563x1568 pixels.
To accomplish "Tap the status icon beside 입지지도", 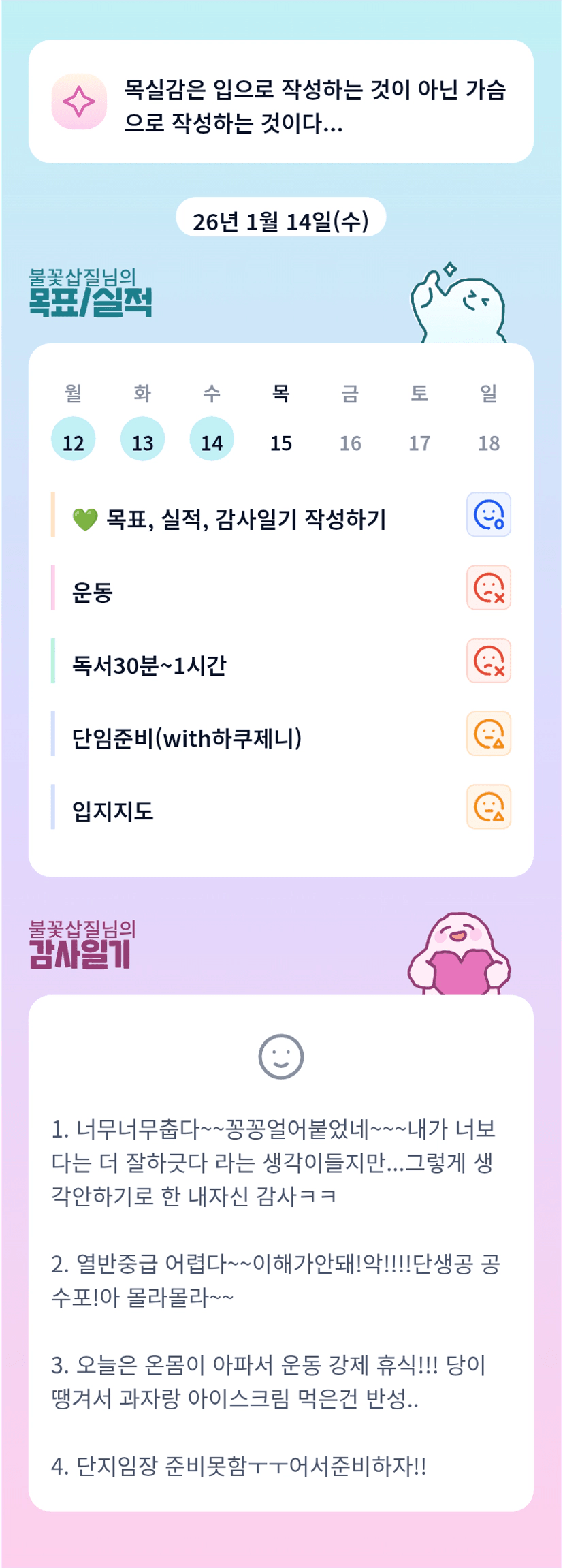I will (489, 807).
